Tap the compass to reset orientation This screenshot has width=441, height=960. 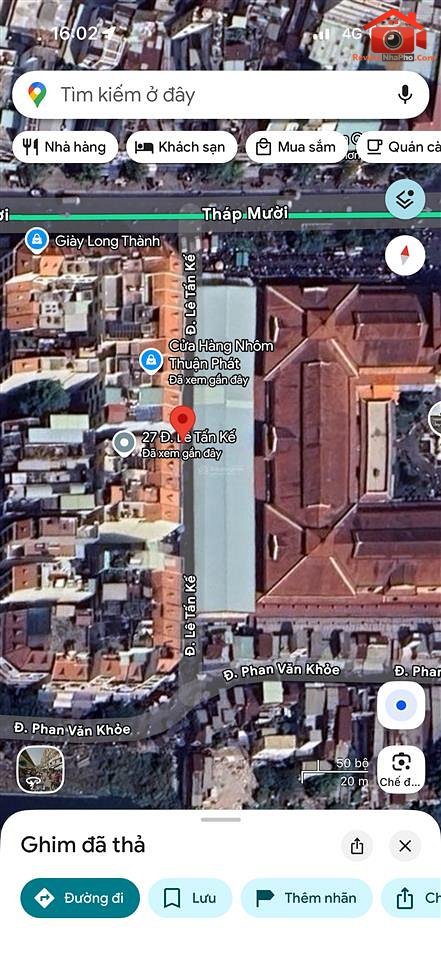[405, 255]
